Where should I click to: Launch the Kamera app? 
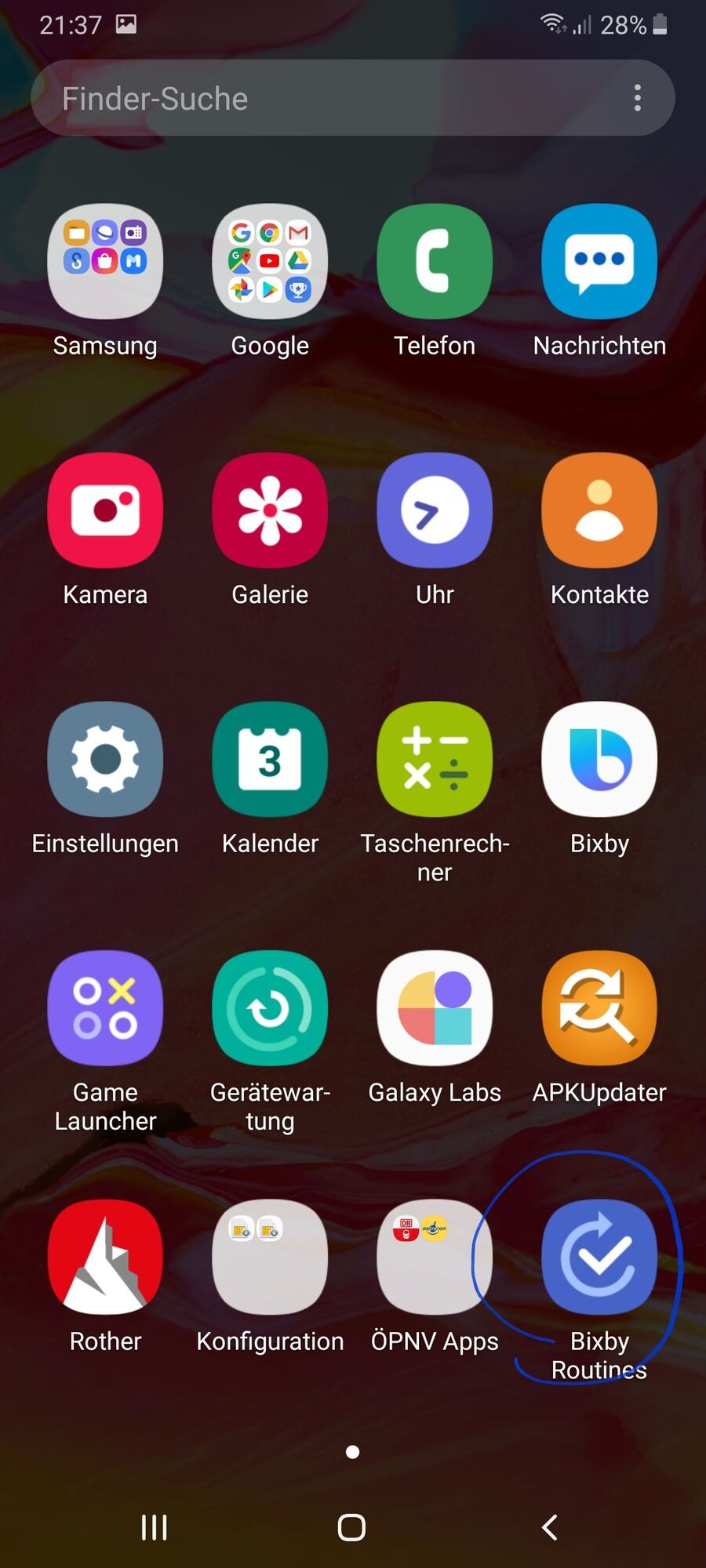[x=105, y=510]
